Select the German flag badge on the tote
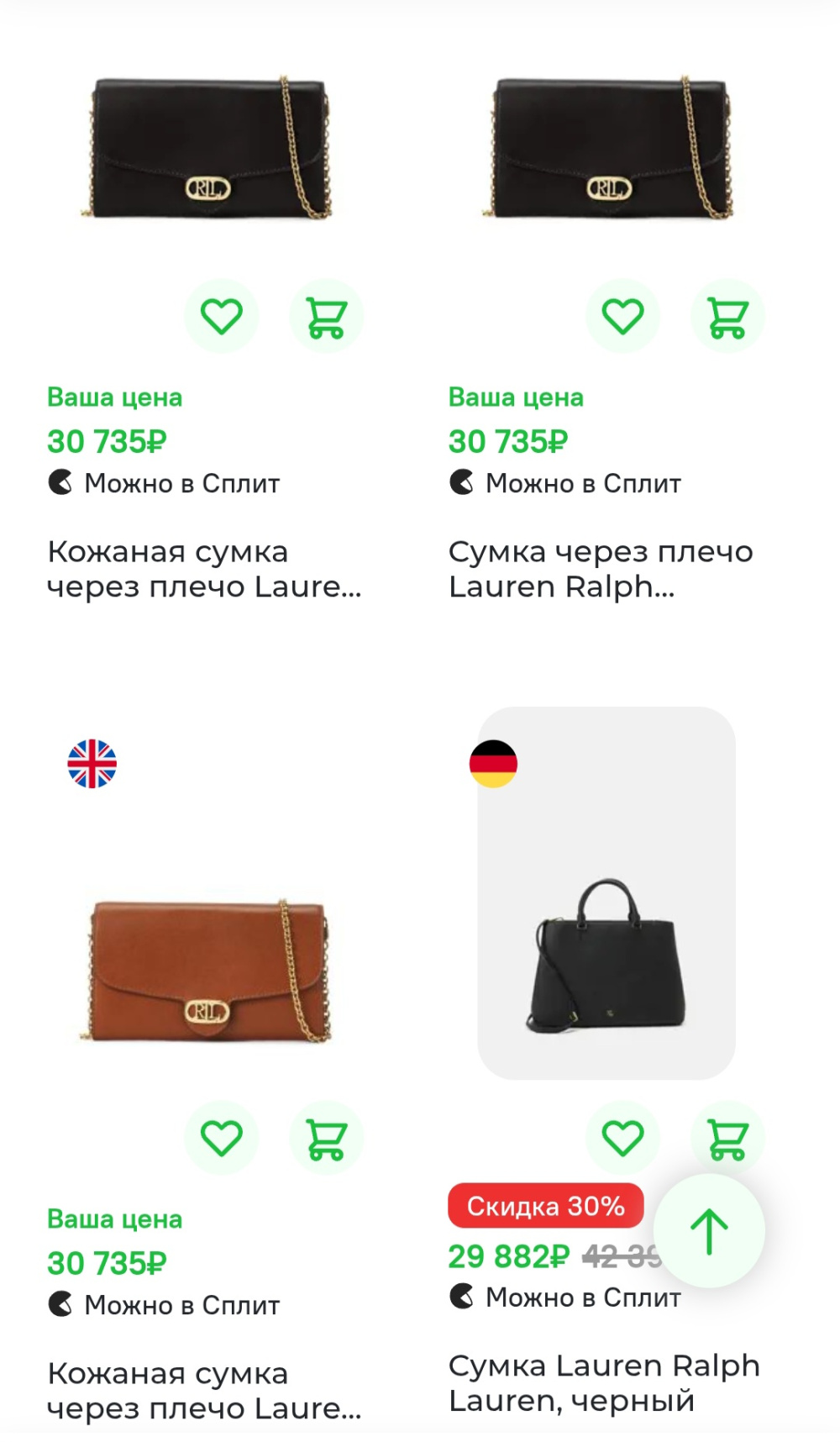The image size is (840, 1442). [495, 765]
